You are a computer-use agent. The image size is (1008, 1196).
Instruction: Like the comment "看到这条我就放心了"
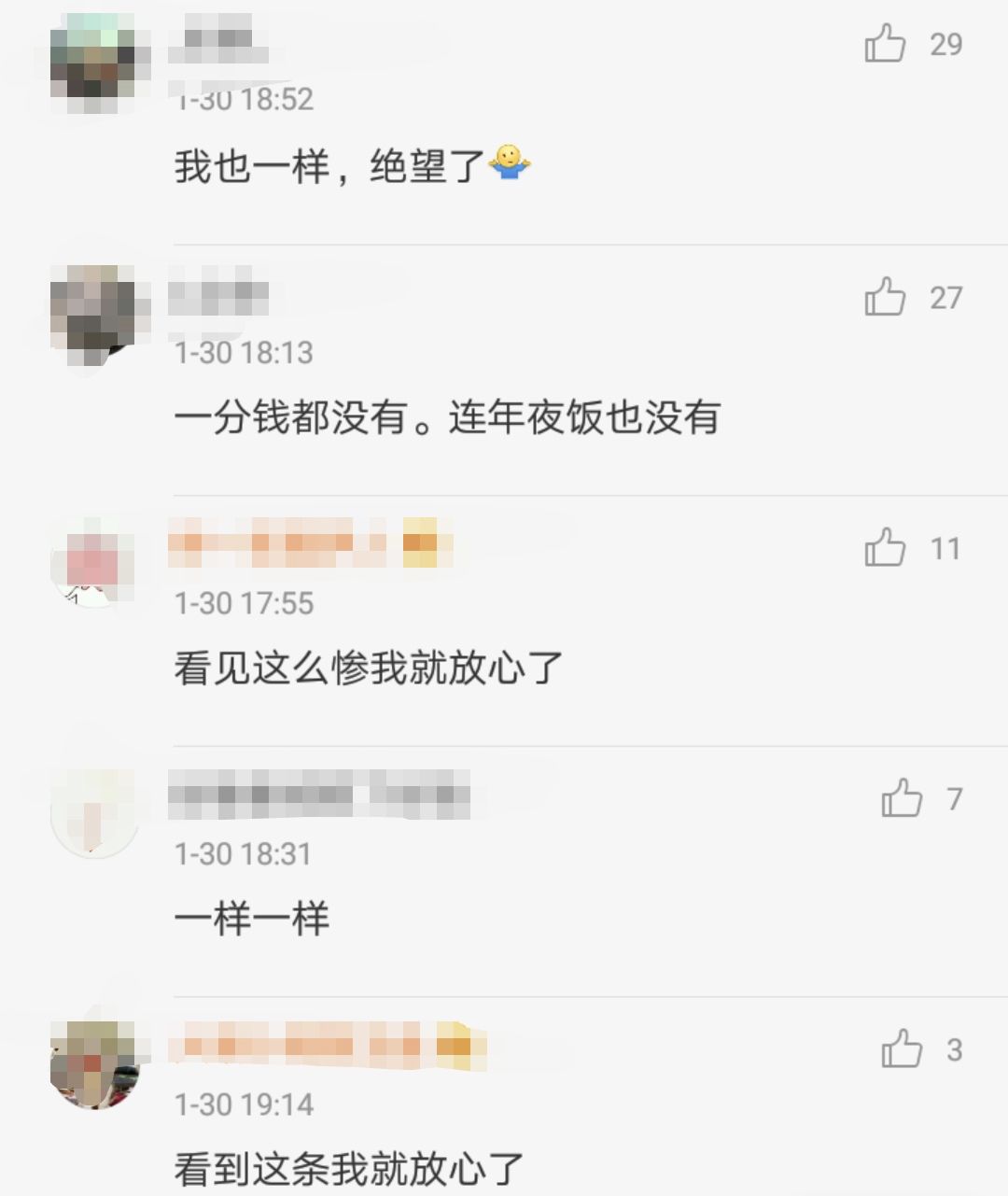point(902,1049)
